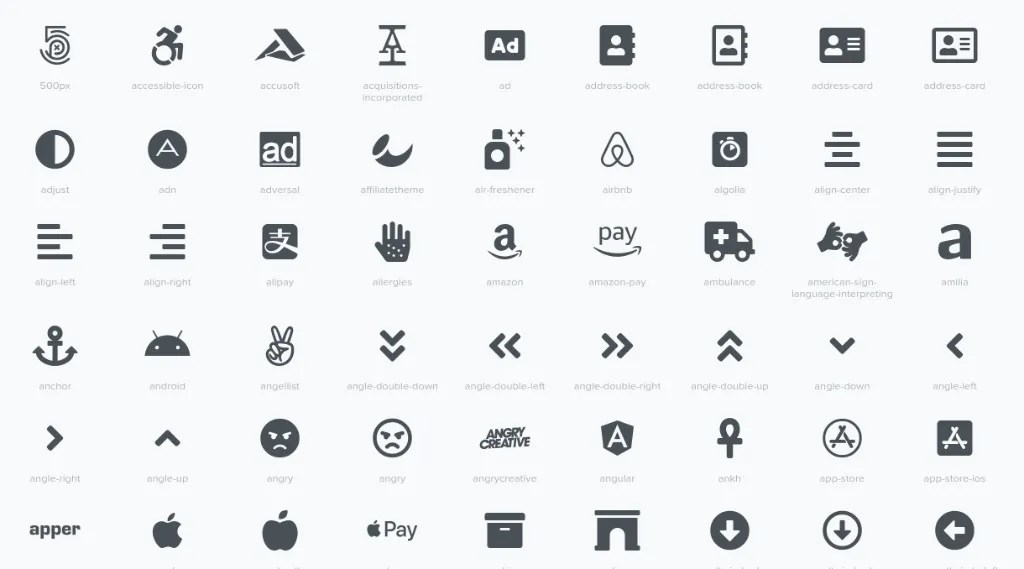The image size is (1024, 569).
Task: Open the accusoft icon
Action: click(280, 46)
